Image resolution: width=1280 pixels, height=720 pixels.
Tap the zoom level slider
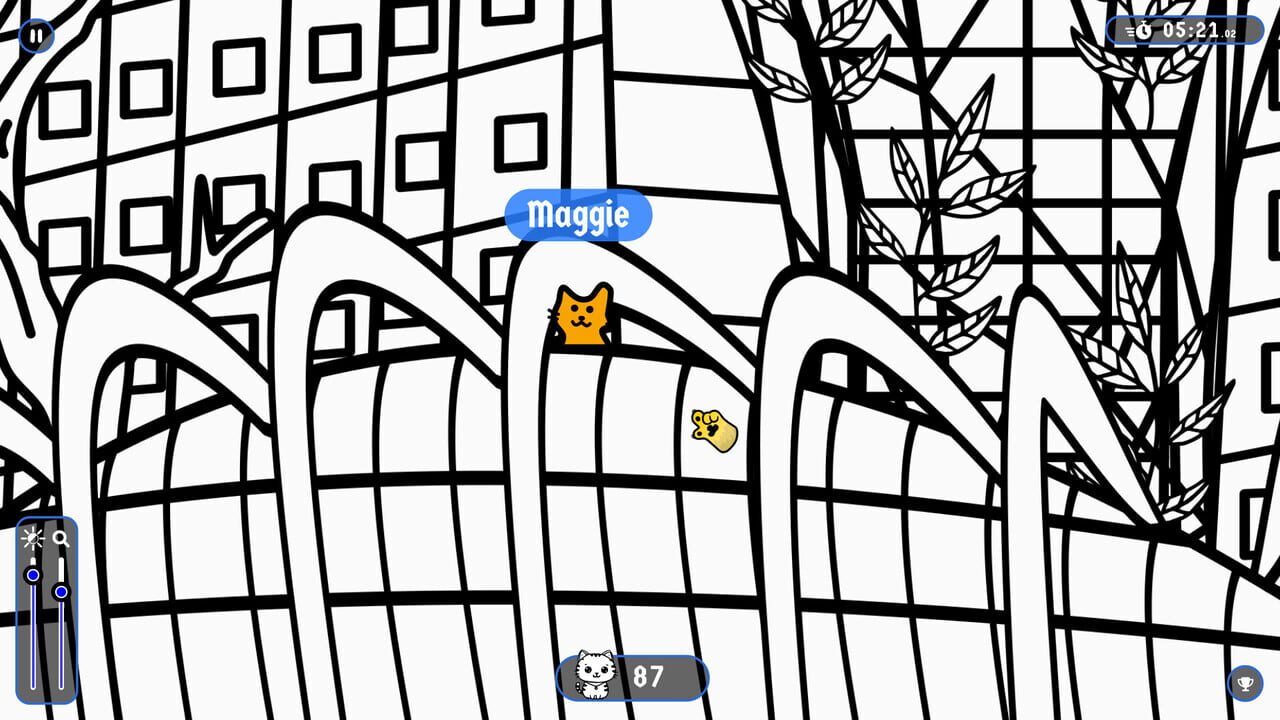[x=61, y=592]
